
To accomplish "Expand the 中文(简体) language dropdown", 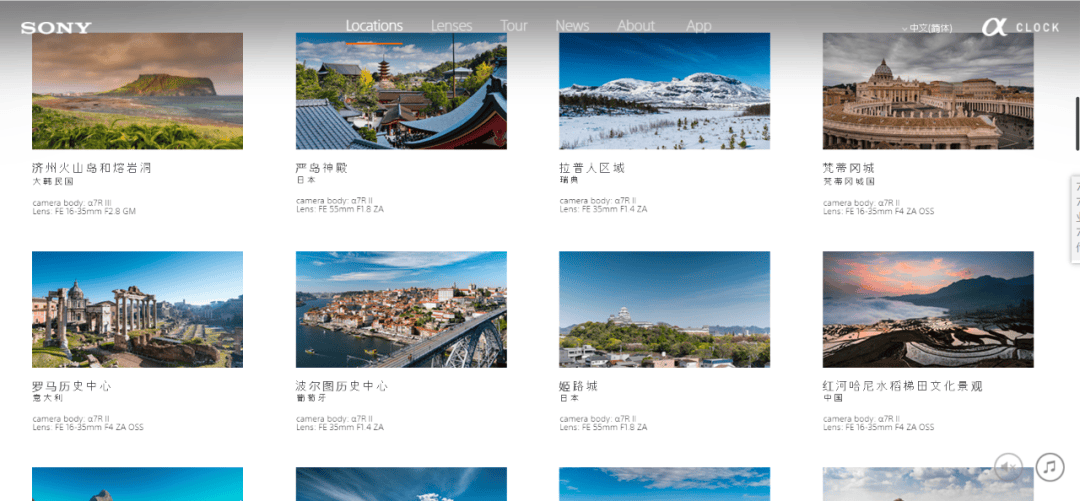I will 927,28.
